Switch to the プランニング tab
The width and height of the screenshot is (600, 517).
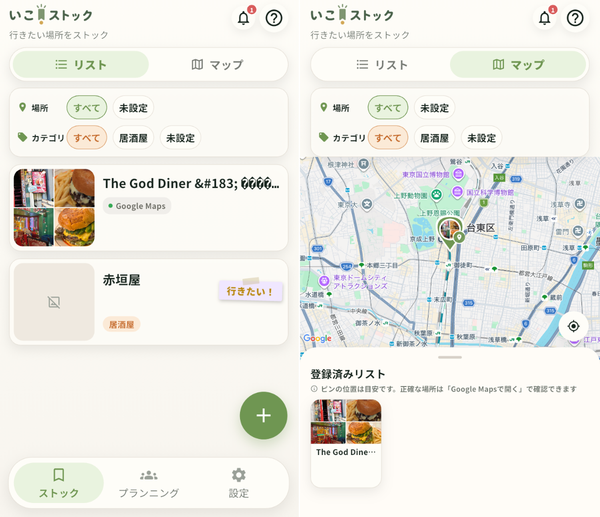coord(148,484)
